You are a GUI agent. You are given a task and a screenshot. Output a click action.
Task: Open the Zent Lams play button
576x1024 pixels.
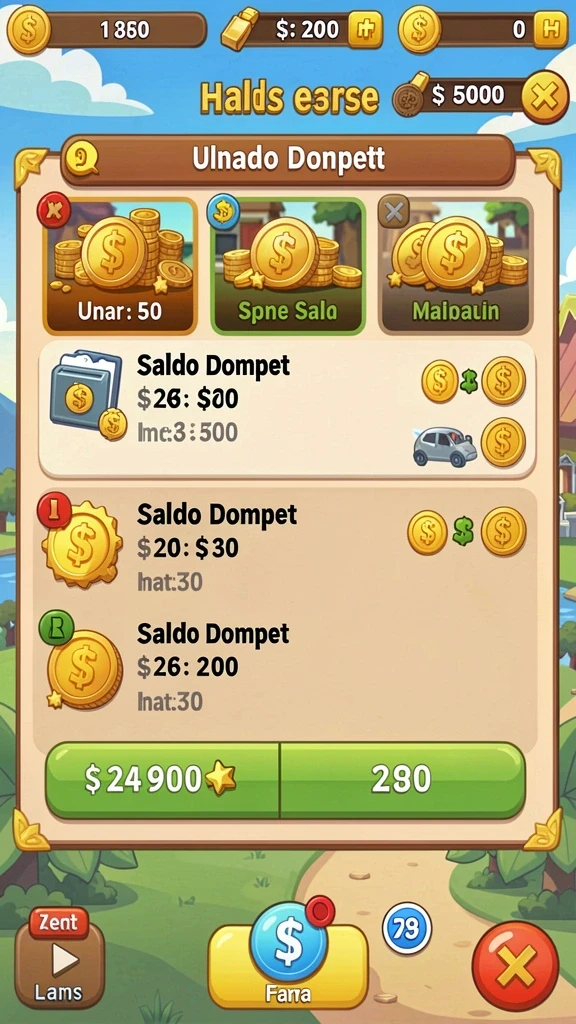[60, 958]
